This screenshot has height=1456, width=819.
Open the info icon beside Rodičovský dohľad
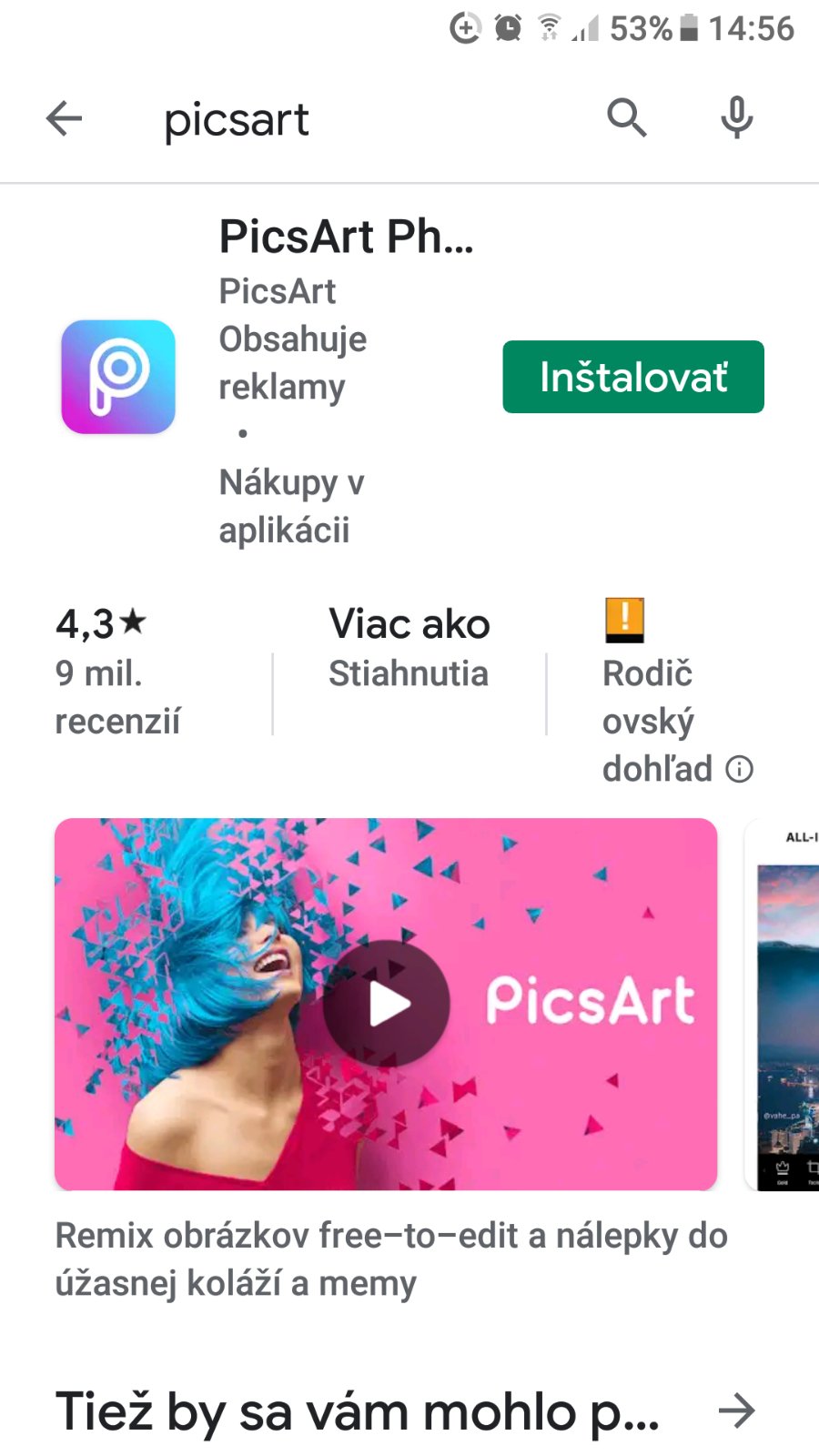740,770
